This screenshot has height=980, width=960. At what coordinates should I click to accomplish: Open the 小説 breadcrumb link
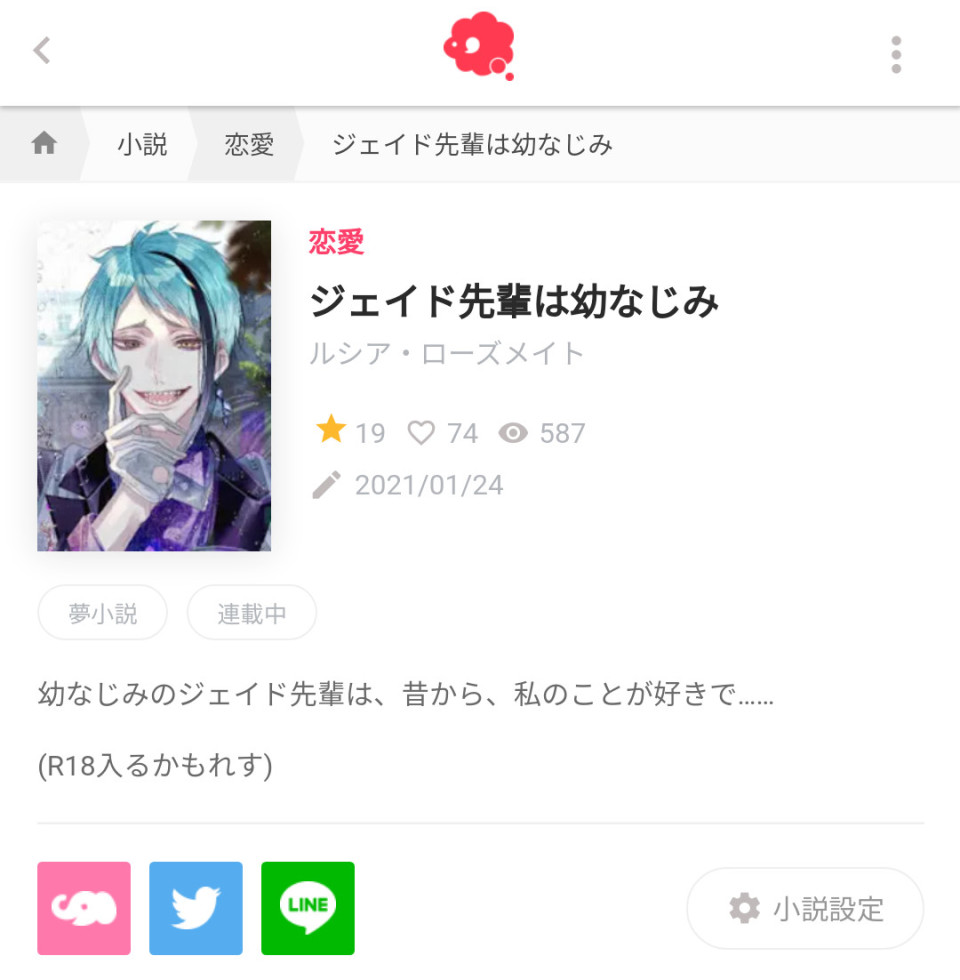point(142,144)
